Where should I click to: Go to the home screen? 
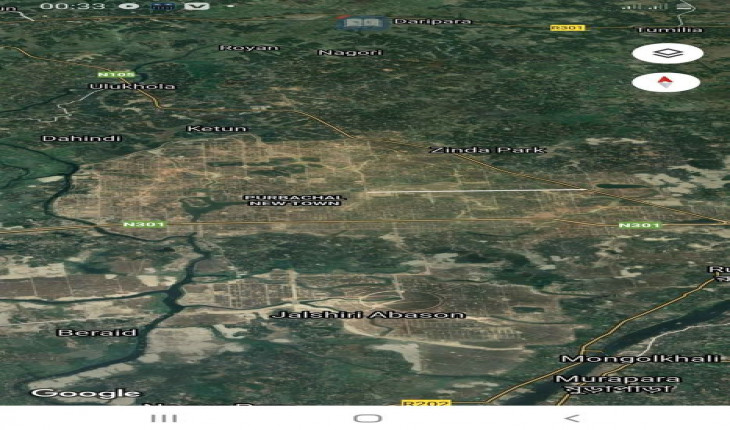367,417
